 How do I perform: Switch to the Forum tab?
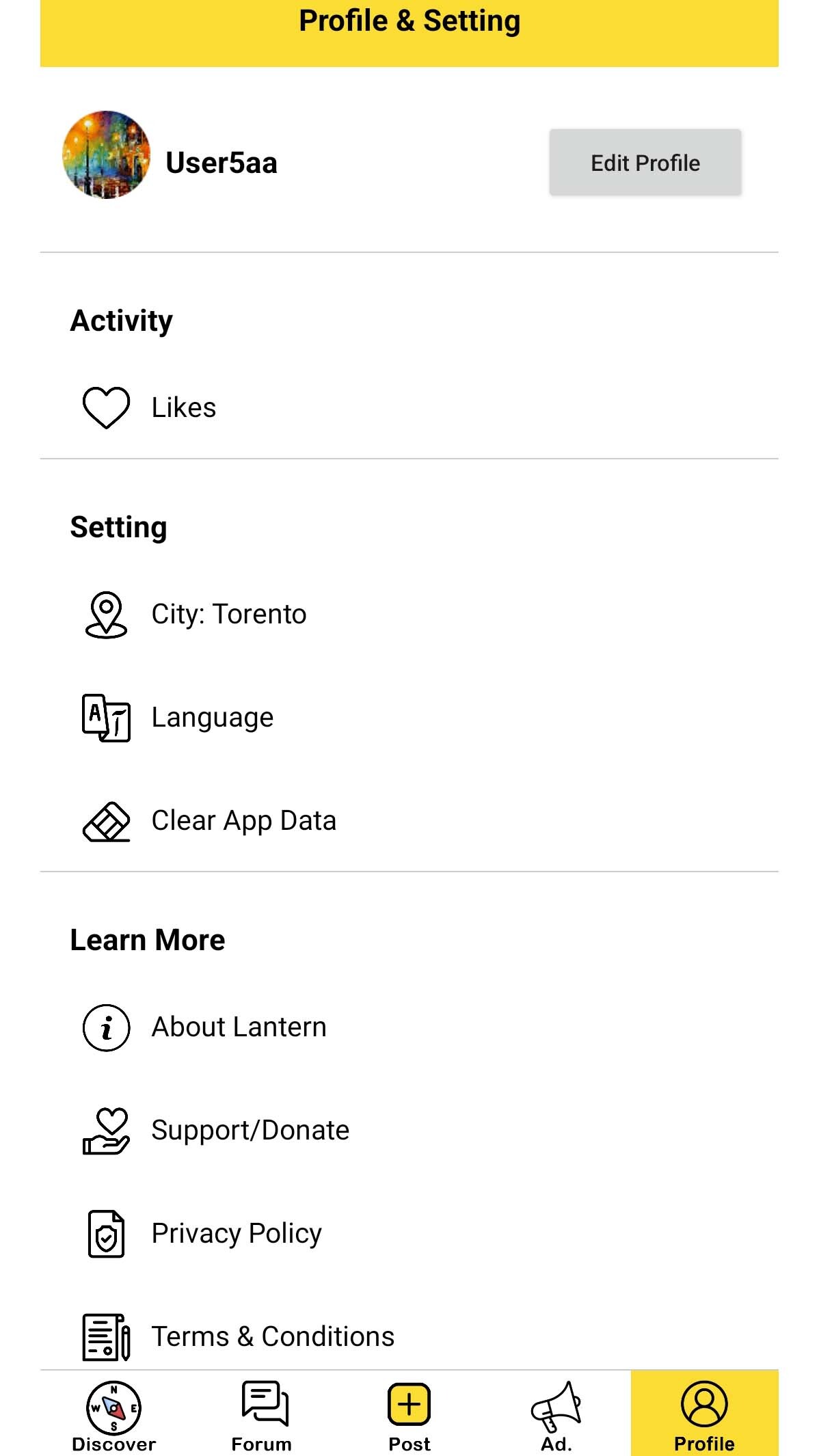pos(262,1414)
